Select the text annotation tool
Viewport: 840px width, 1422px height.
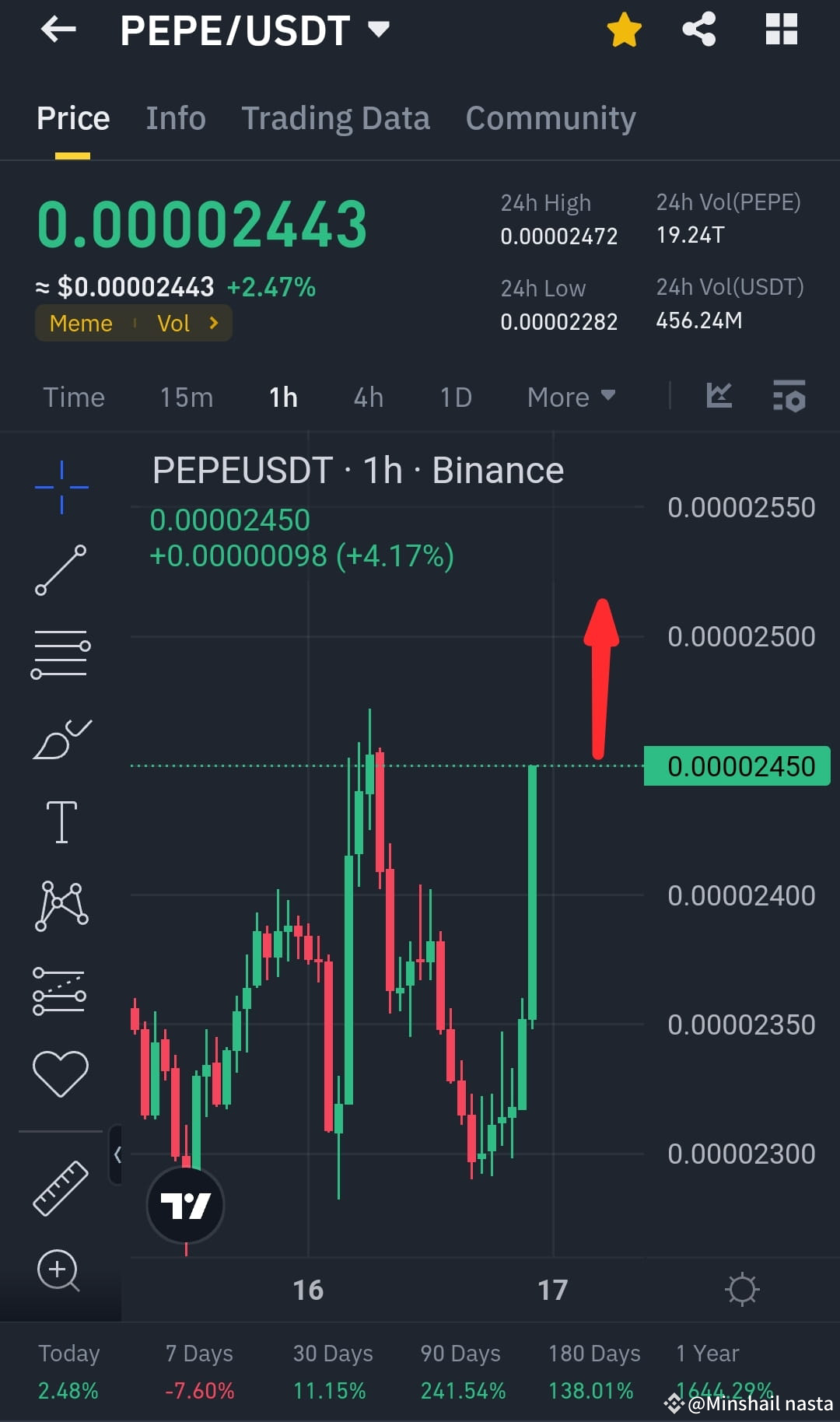[x=61, y=821]
